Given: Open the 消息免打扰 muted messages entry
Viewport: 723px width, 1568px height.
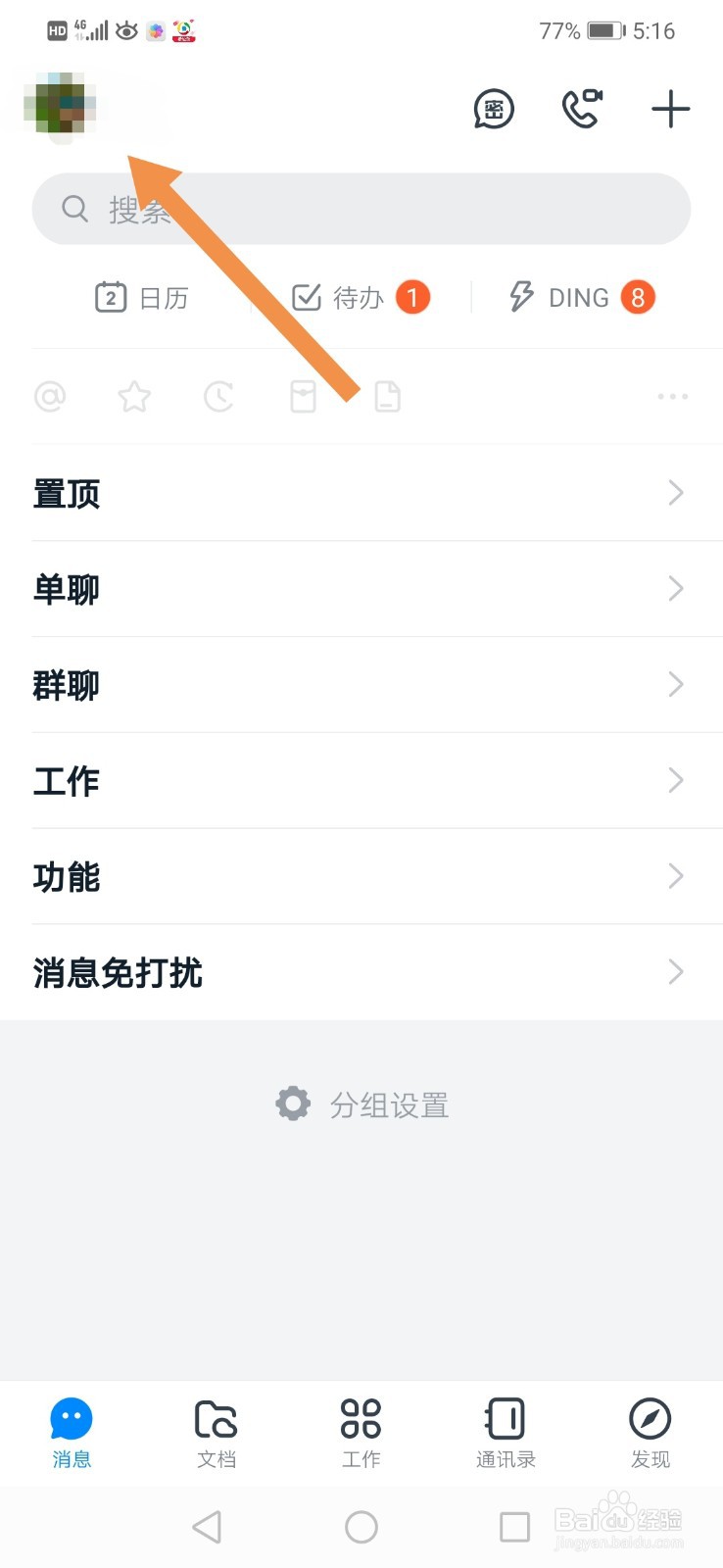Looking at the screenshot, I should pyautogui.click(x=361, y=972).
